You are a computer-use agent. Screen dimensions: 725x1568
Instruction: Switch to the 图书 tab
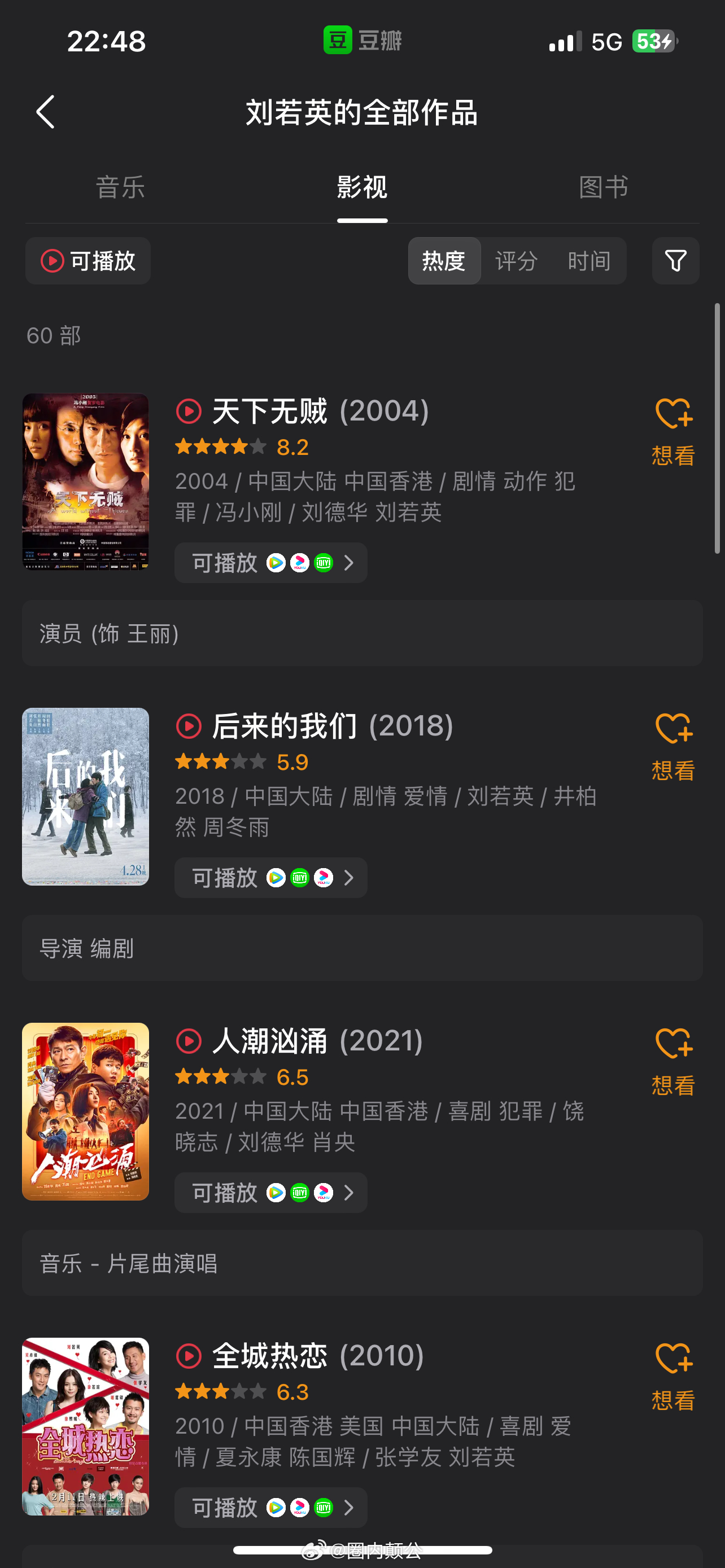tap(602, 187)
